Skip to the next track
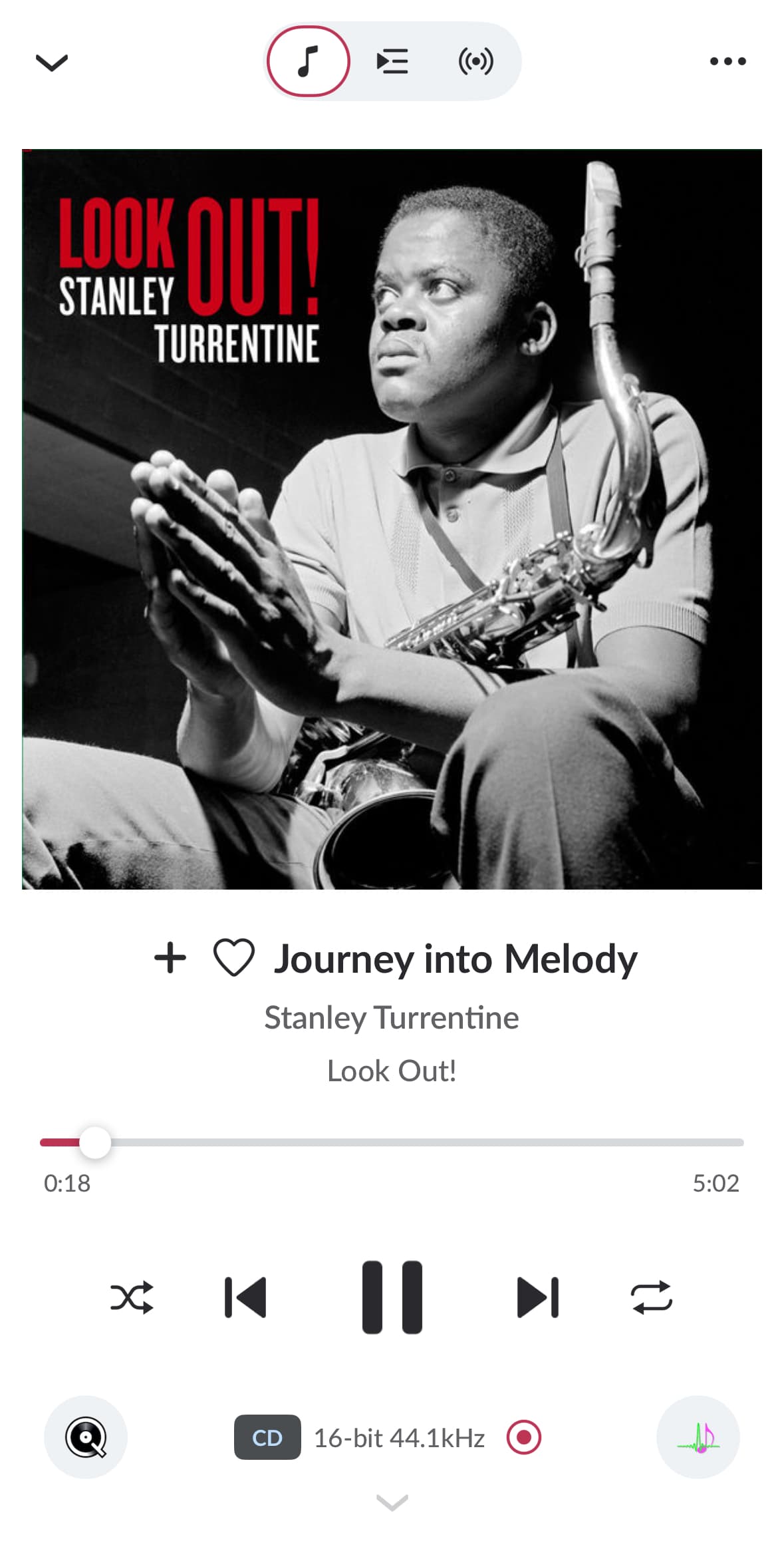784x1543 pixels. (x=538, y=1297)
